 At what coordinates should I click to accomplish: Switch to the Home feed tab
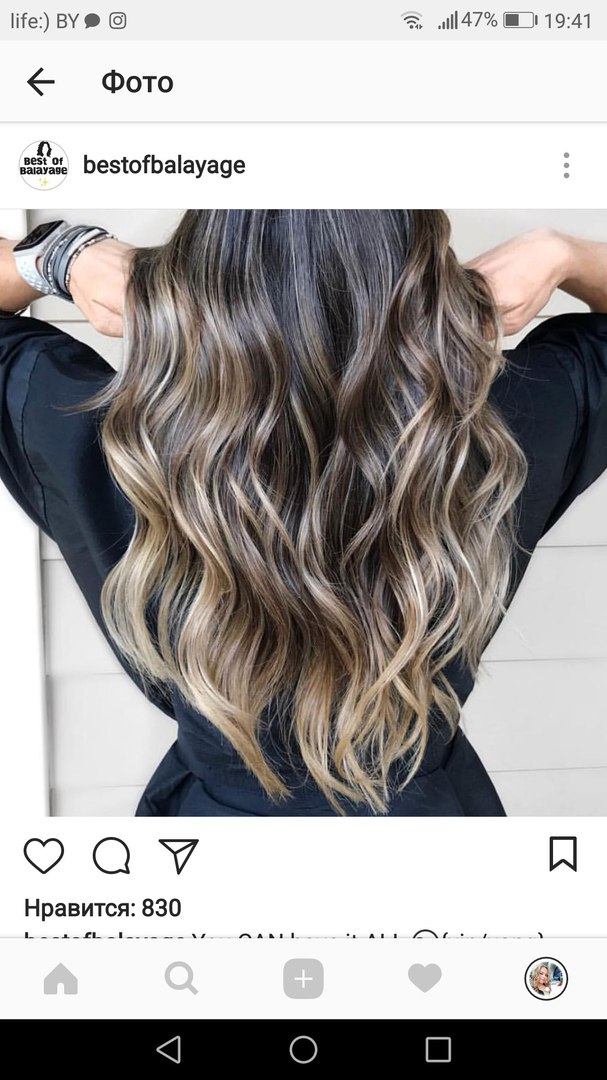coord(61,979)
